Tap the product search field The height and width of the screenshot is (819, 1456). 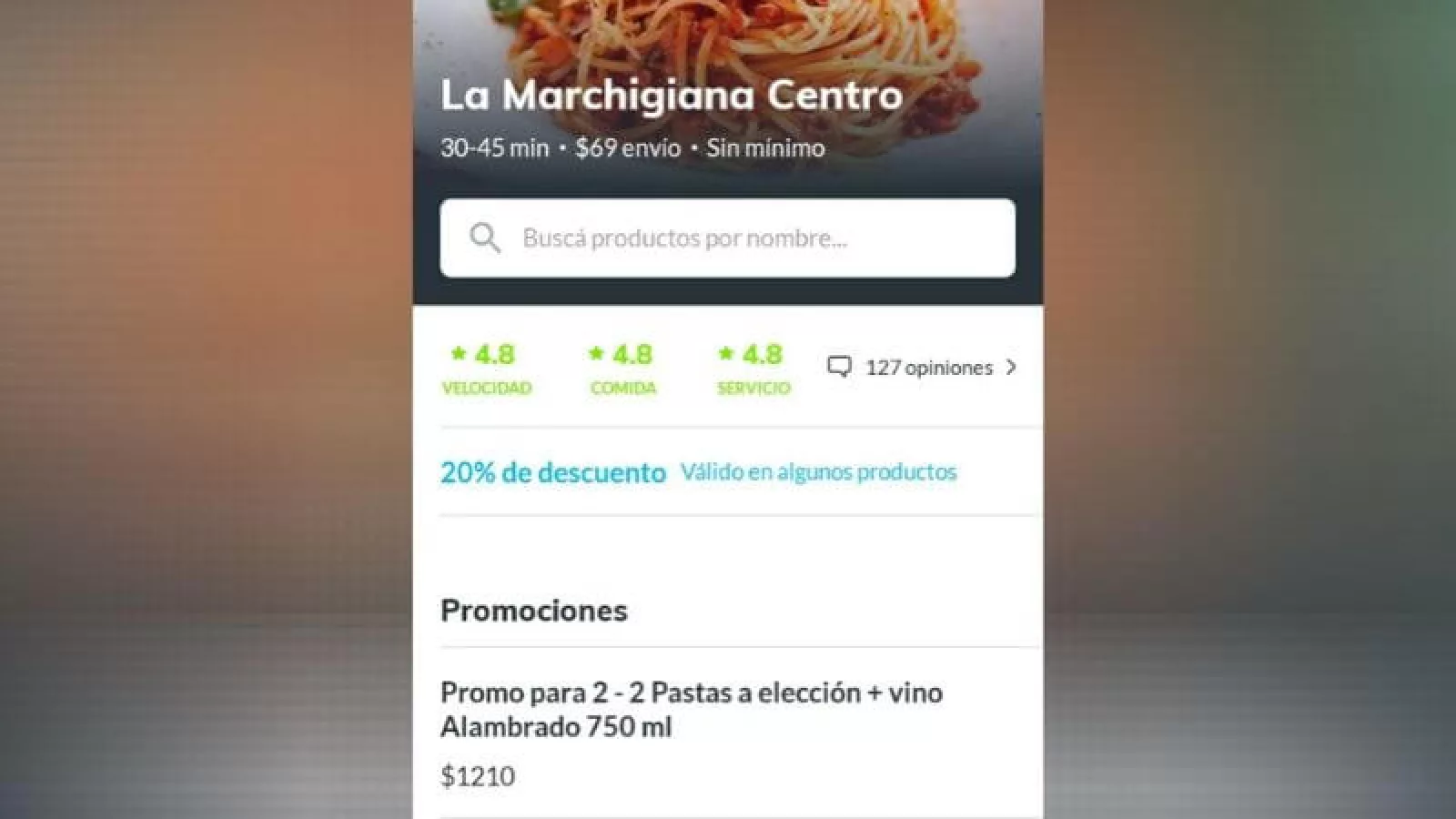click(728, 238)
